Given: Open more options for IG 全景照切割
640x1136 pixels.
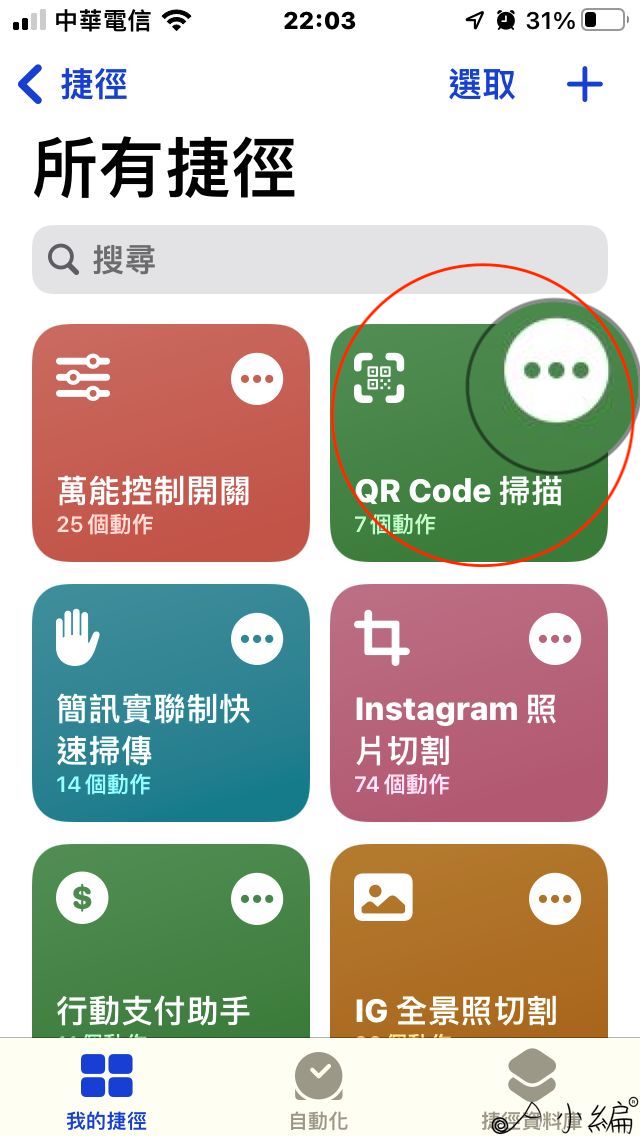Looking at the screenshot, I should (555, 899).
